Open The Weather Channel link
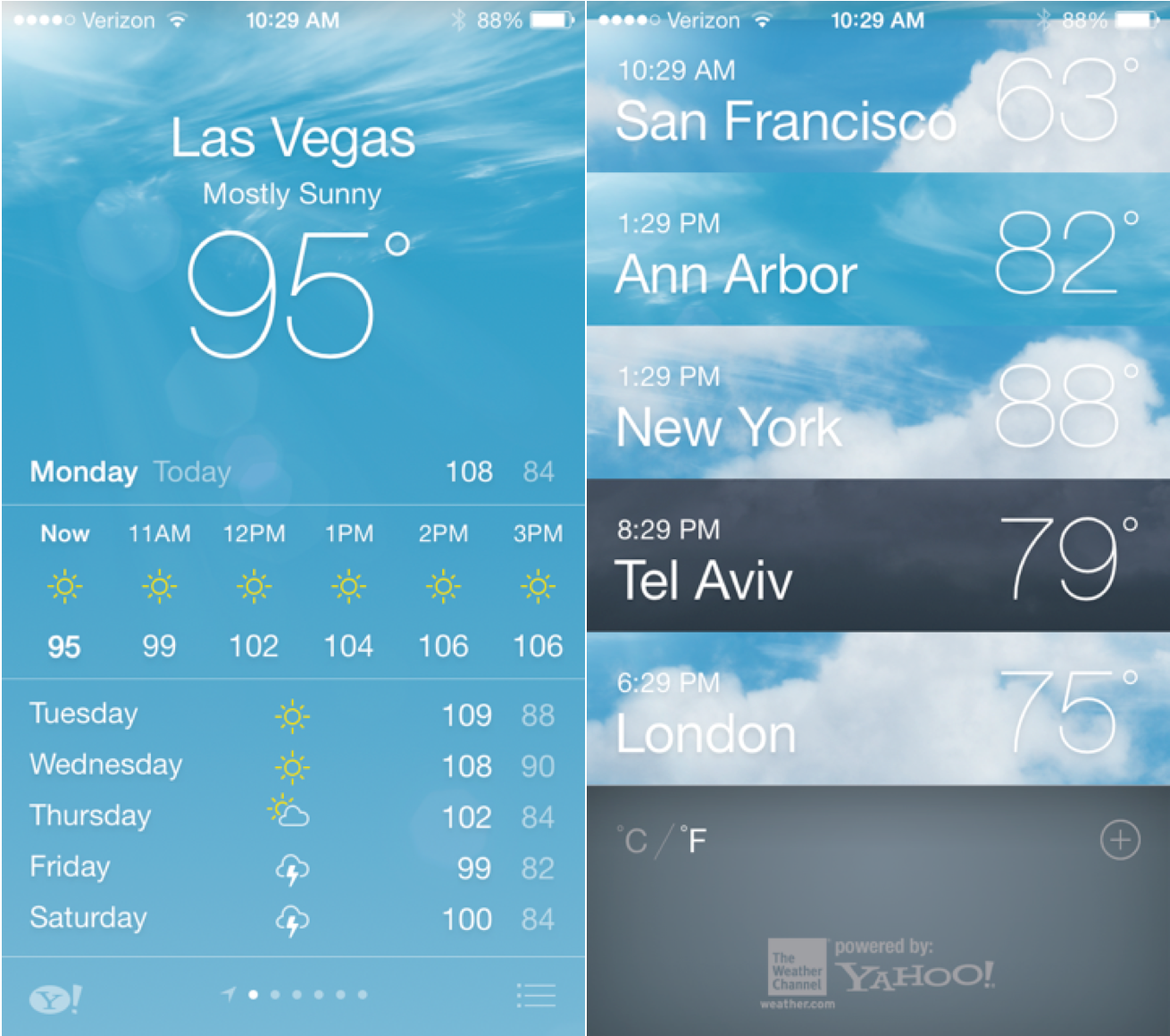The image size is (1170, 1036). [x=797, y=969]
